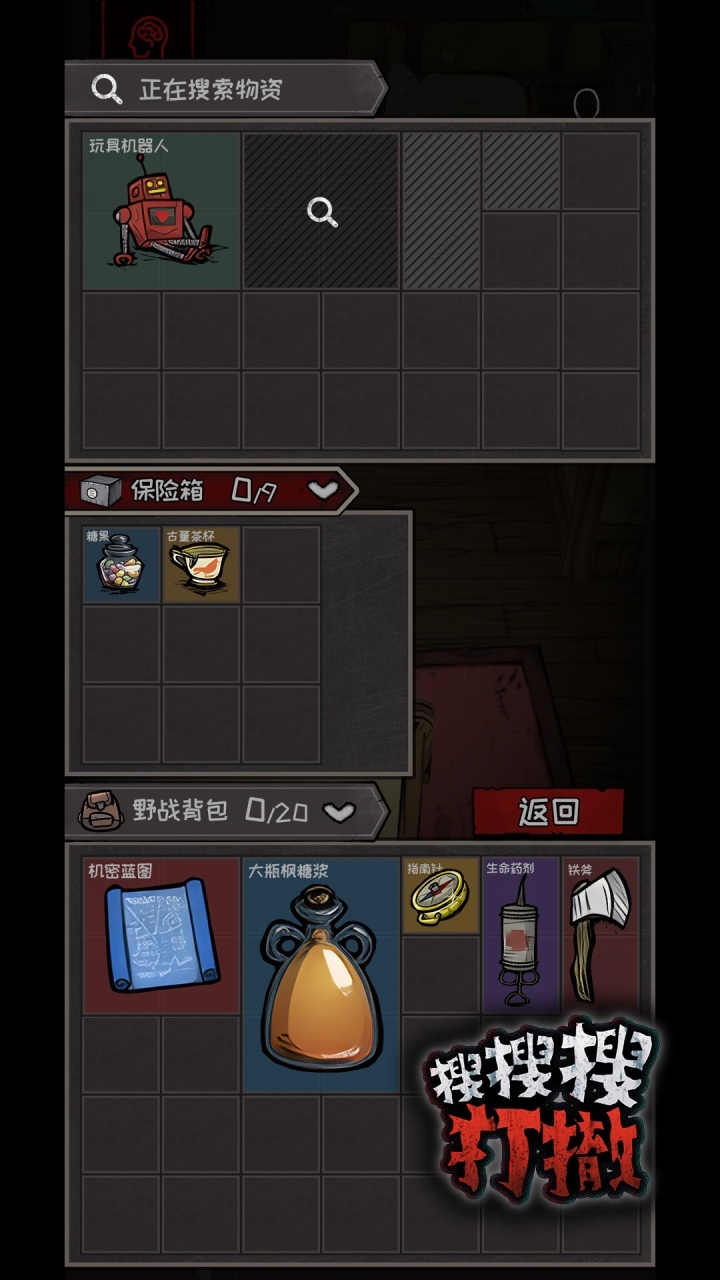Select the life potion (生命药剂) syringe
The width and height of the screenshot is (720, 1280).
pyautogui.click(x=520, y=936)
